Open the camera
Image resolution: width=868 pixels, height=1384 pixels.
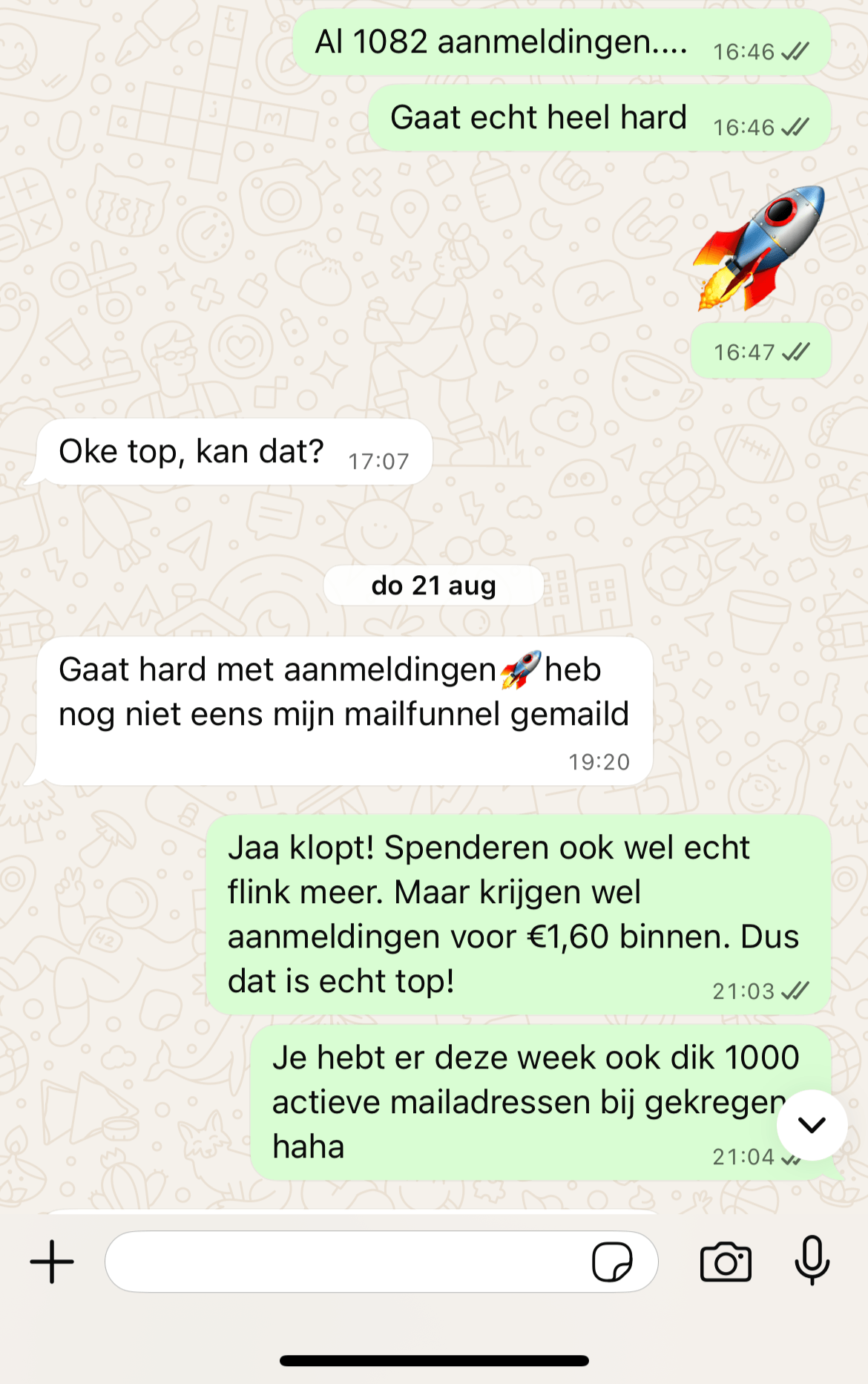(x=726, y=1262)
